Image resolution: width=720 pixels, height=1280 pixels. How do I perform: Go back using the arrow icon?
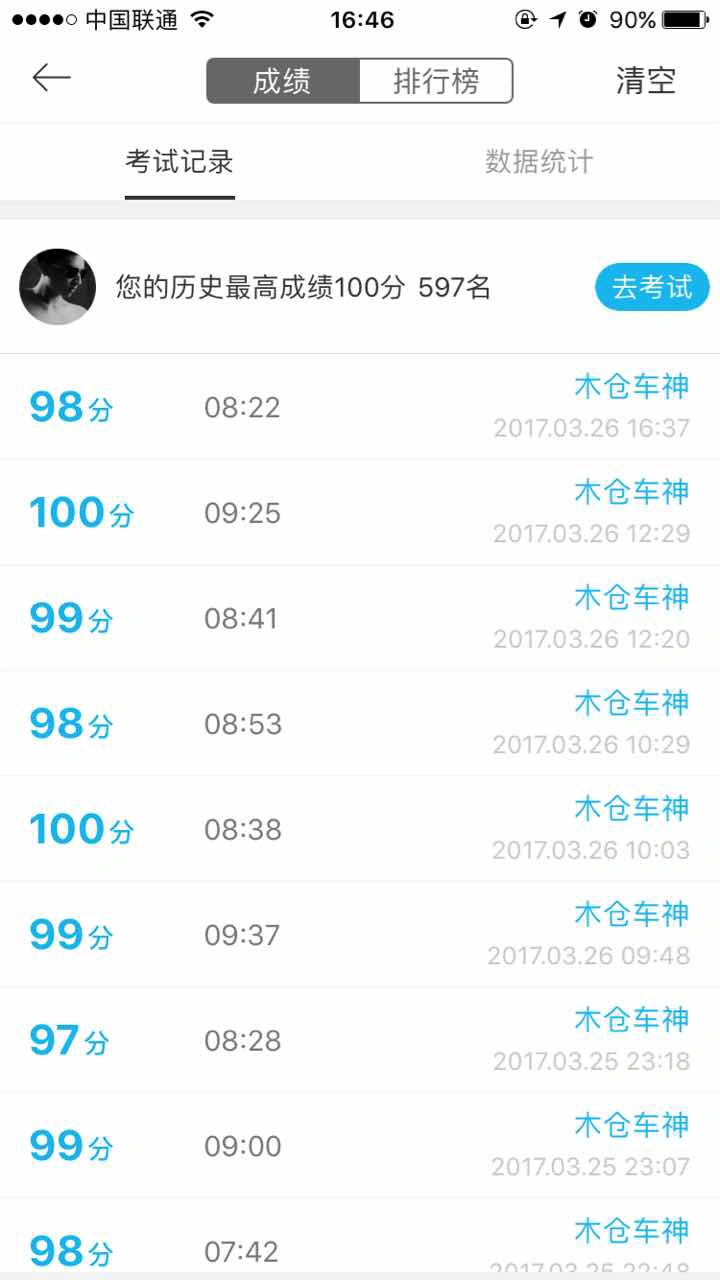(x=51, y=78)
